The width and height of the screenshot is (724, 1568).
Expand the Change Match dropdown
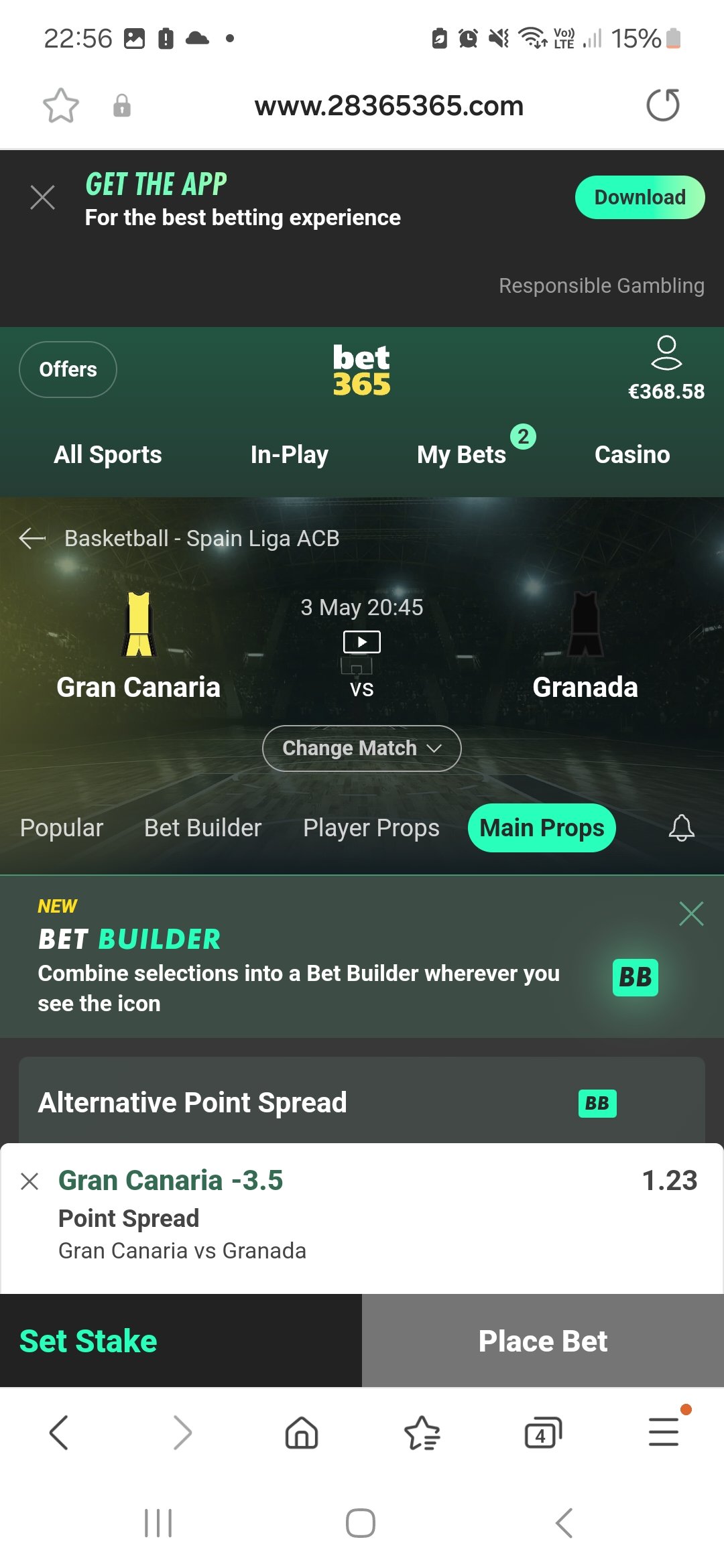click(x=362, y=748)
